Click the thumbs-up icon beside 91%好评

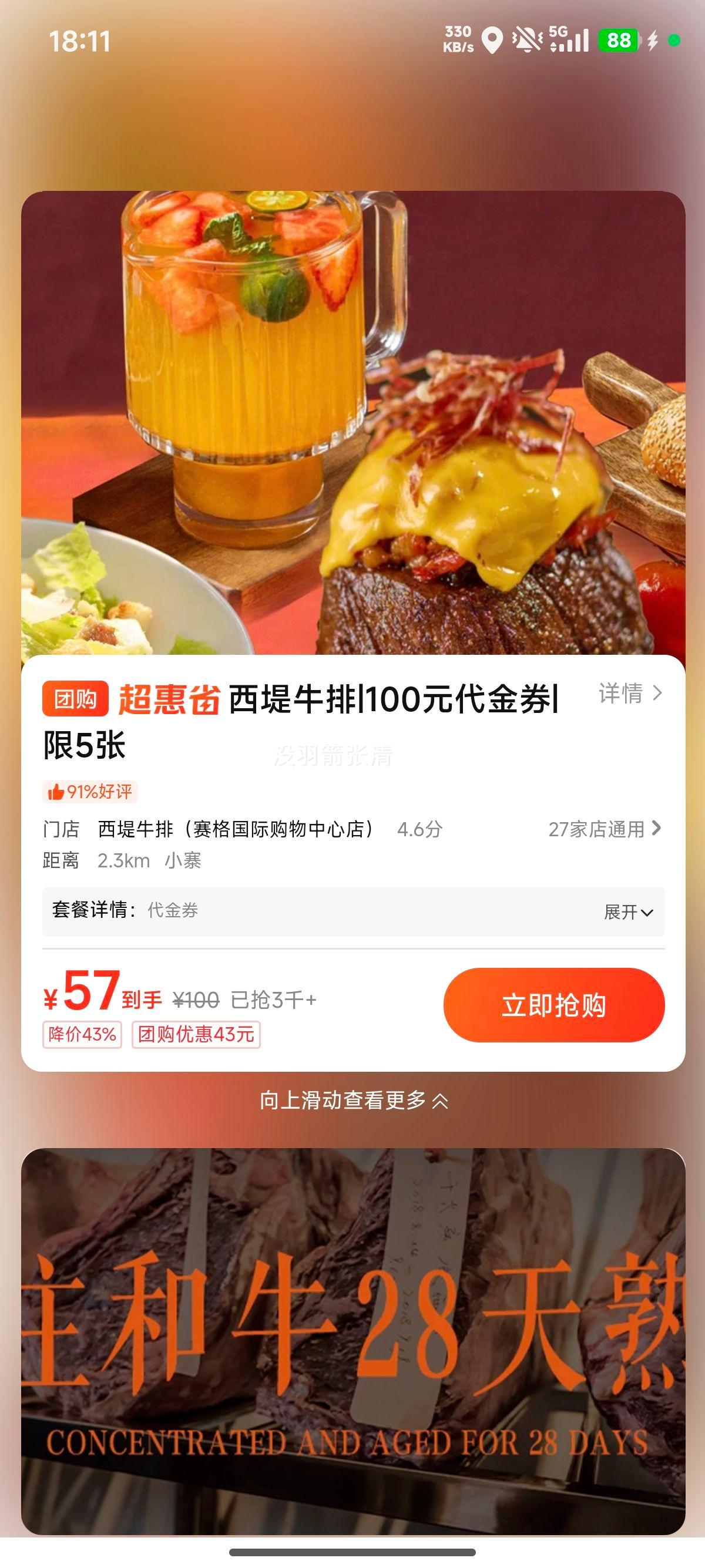click(55, 790)
